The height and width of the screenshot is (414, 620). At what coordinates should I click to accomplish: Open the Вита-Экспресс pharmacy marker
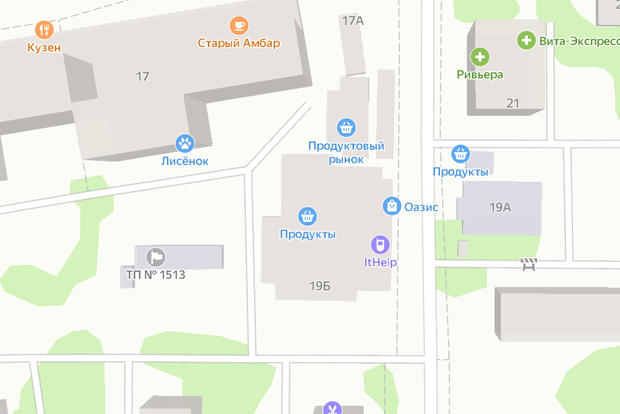(x=526, y=40)
